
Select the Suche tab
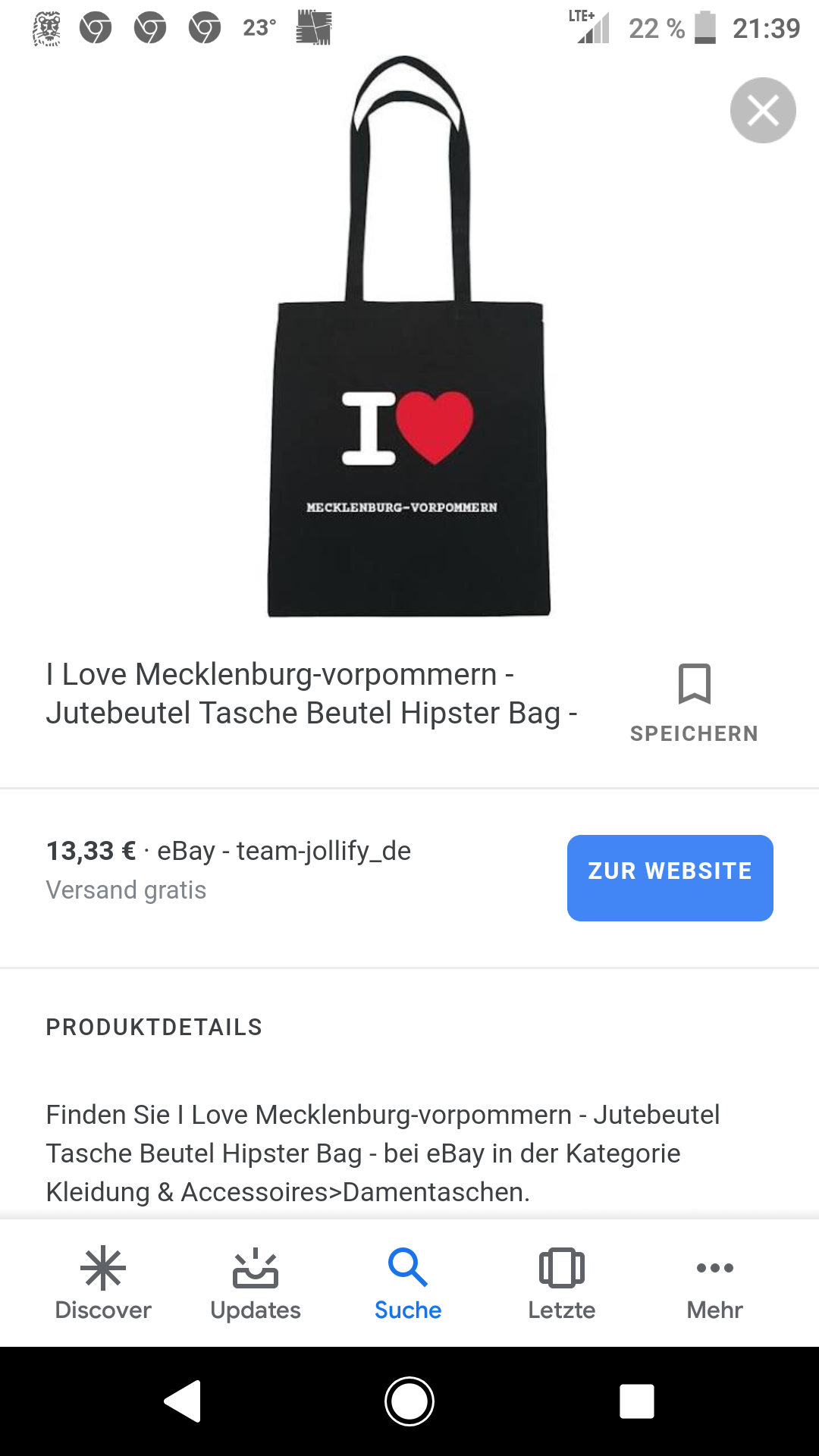408,1283
